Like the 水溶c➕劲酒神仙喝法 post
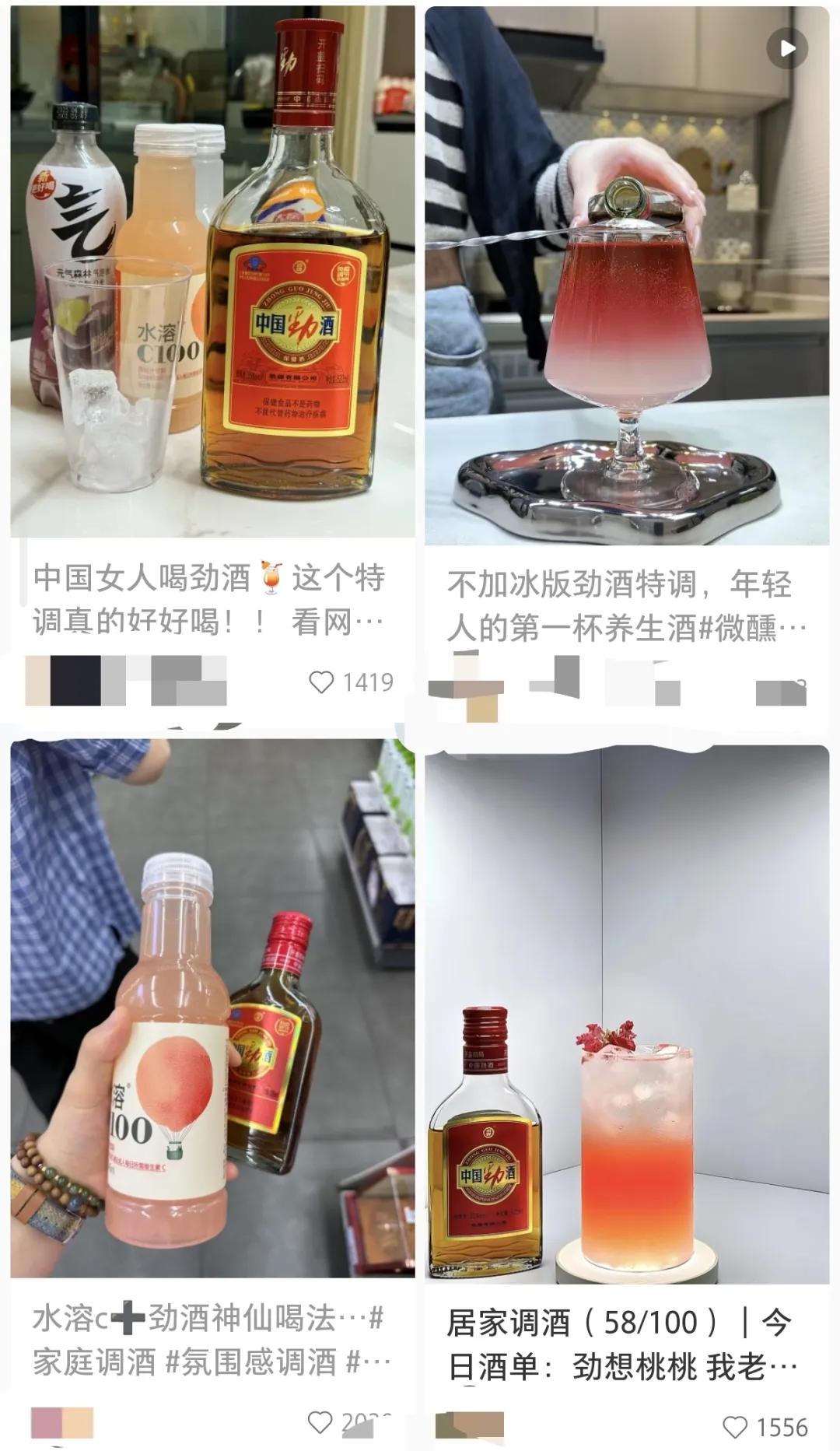Viewport: 840px width, 1451px height. tap(320, 1422)
